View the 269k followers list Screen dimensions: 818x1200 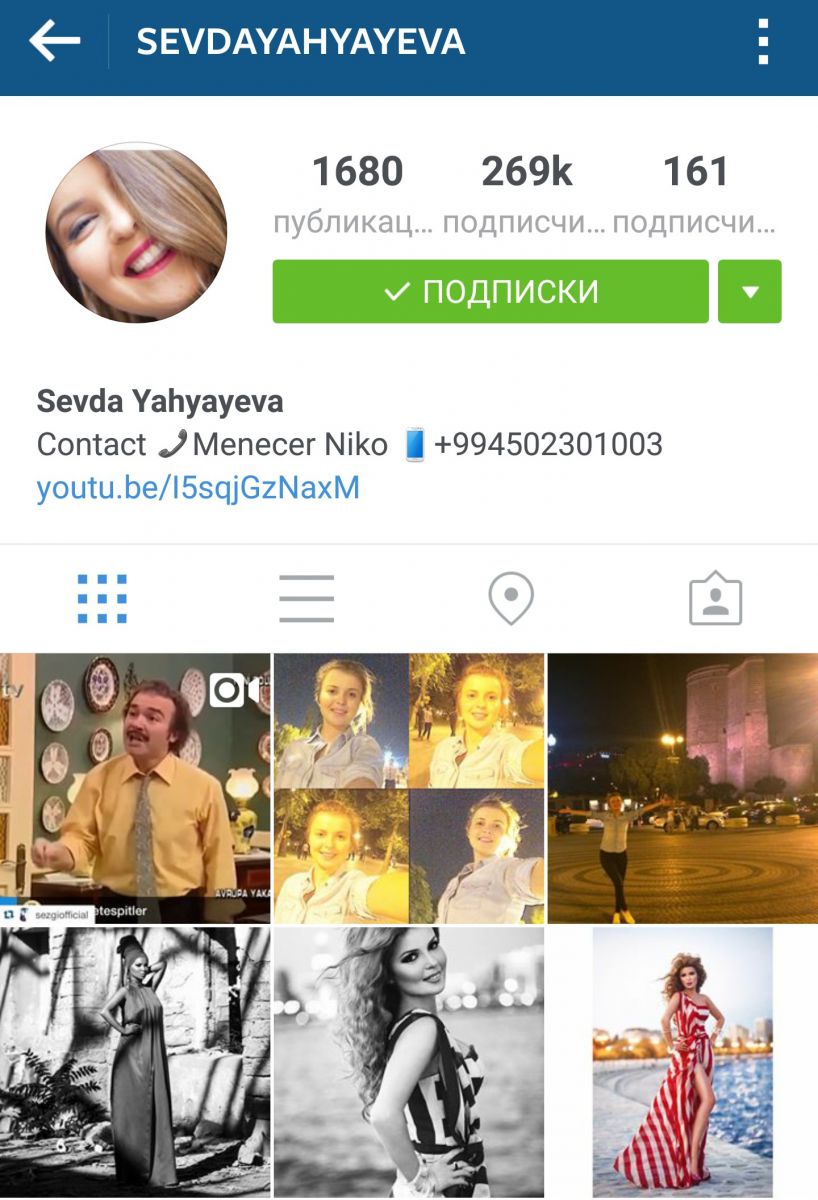pyautogui.click(x=526, y=190)
